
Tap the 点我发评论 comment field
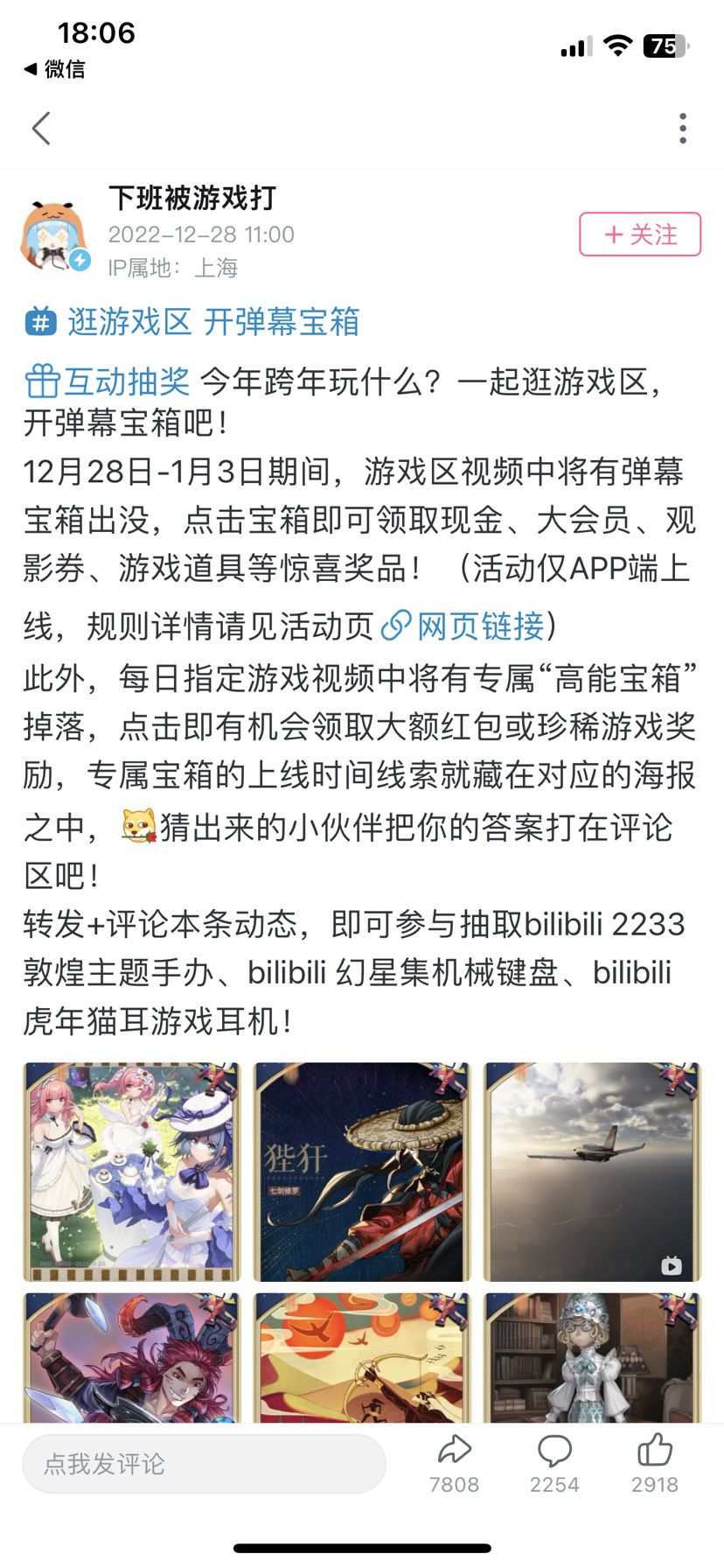point(204,1464)
